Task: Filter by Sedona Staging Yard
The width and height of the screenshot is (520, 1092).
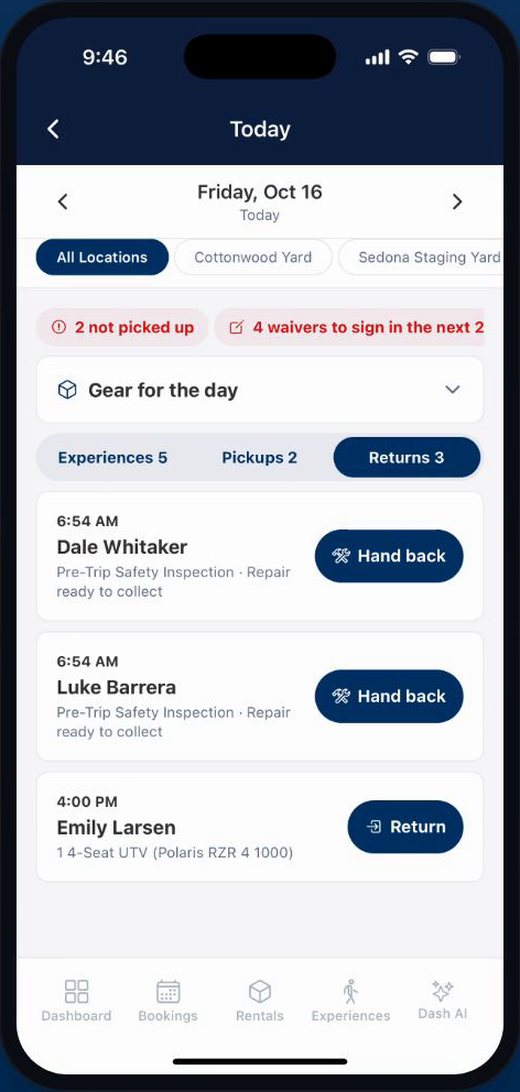Action: (420, 257)
